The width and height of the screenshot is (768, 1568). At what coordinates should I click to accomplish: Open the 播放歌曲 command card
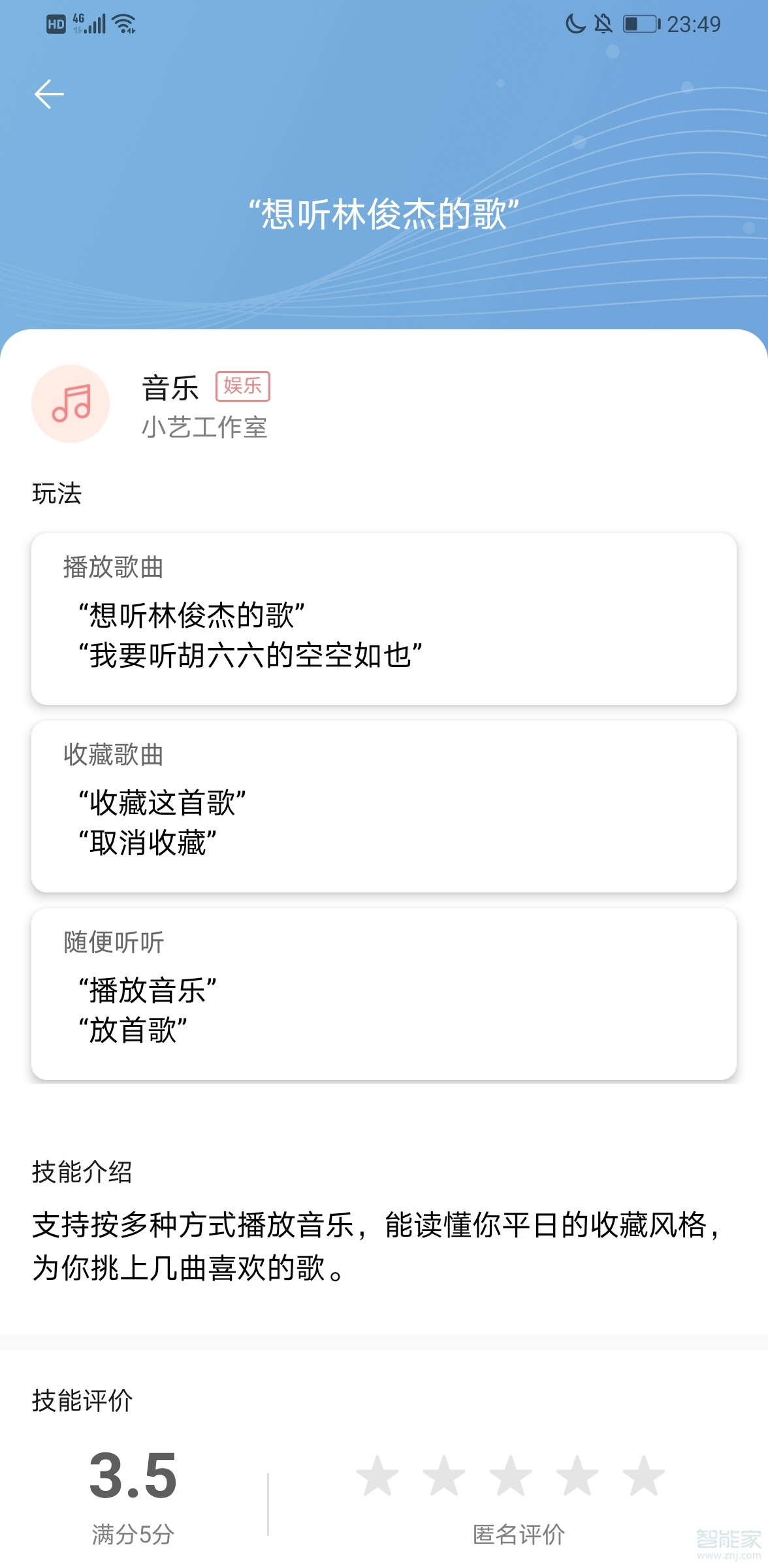[x=384, y=618]
